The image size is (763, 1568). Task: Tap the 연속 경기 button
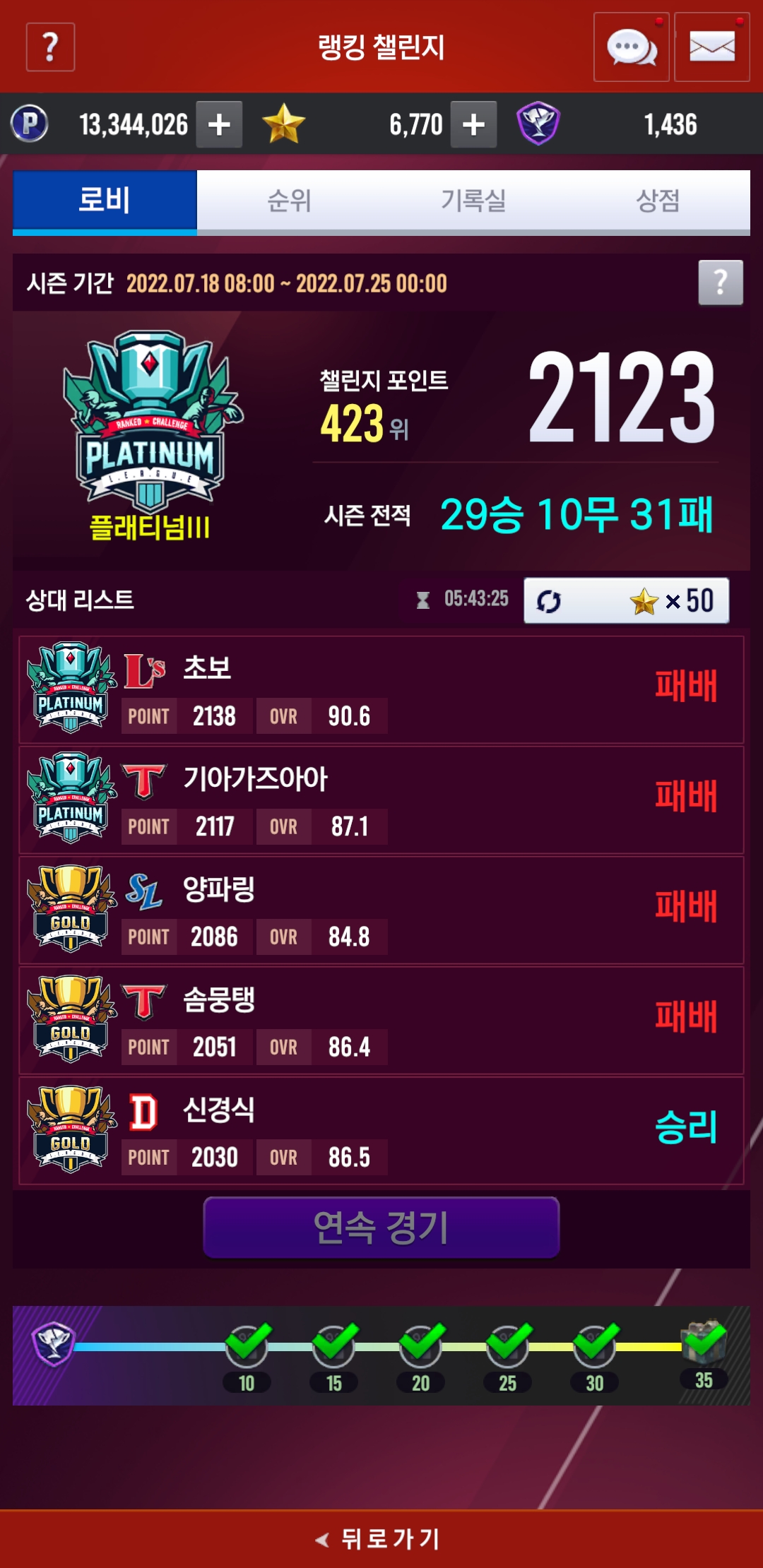click(381, 1228)
